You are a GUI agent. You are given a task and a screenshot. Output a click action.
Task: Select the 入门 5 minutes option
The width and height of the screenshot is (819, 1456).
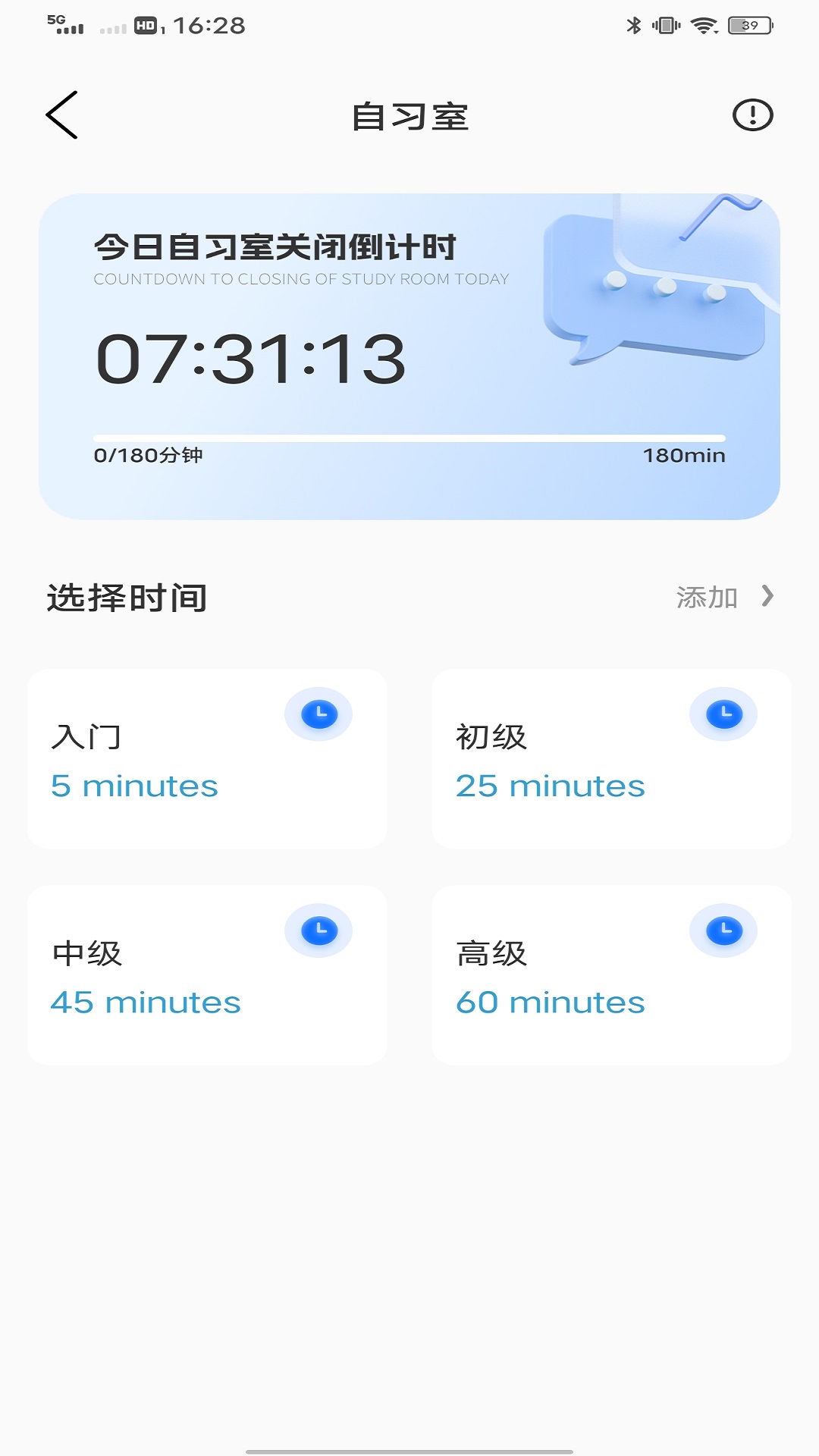[208, 758]
